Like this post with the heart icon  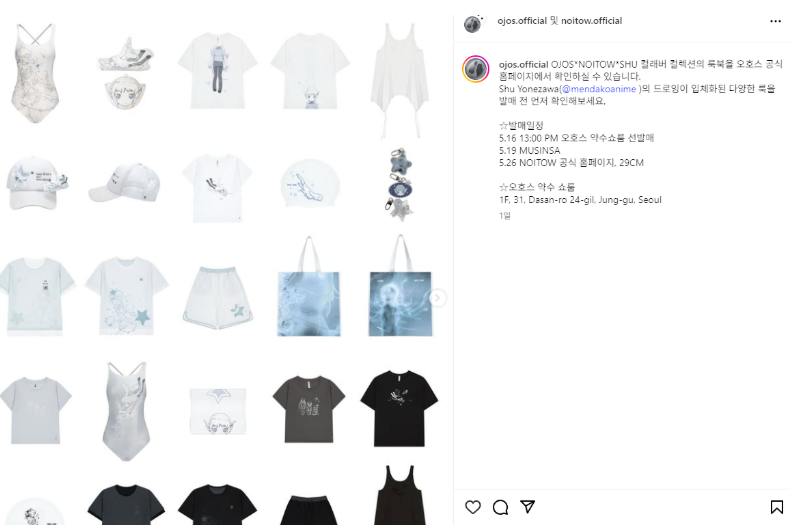tap(473, 507)
